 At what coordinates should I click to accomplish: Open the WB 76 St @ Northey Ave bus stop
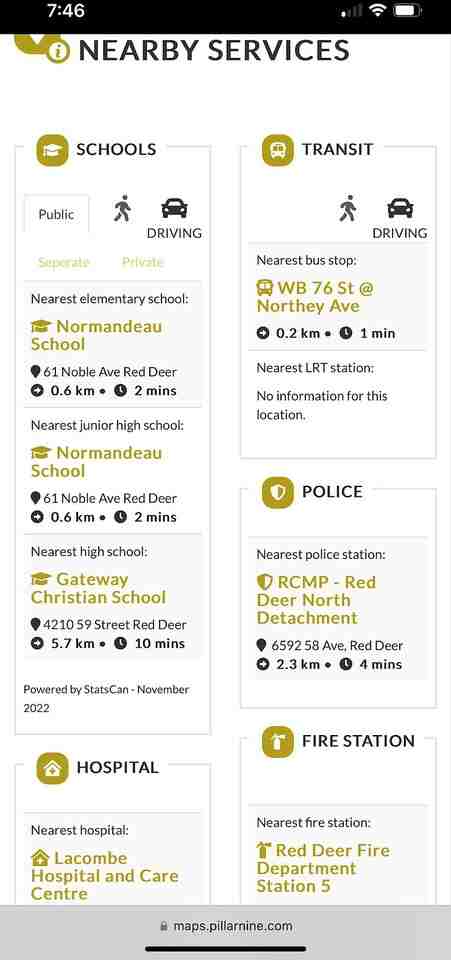point(316,297)
